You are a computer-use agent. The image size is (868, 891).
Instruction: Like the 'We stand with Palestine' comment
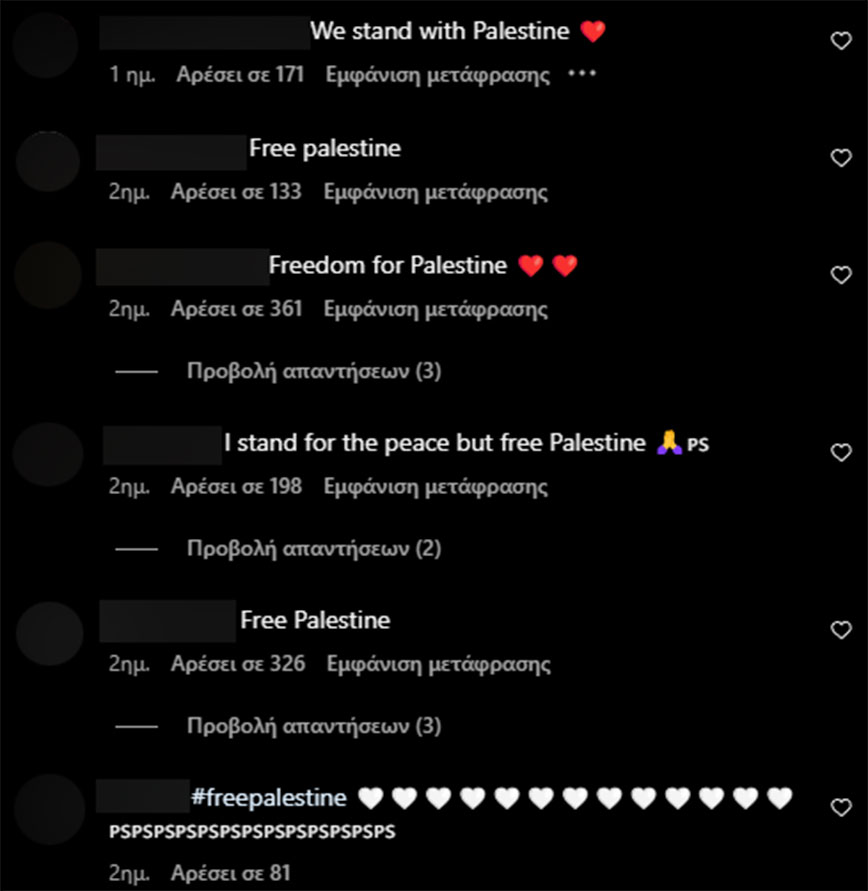click(841, 40)
